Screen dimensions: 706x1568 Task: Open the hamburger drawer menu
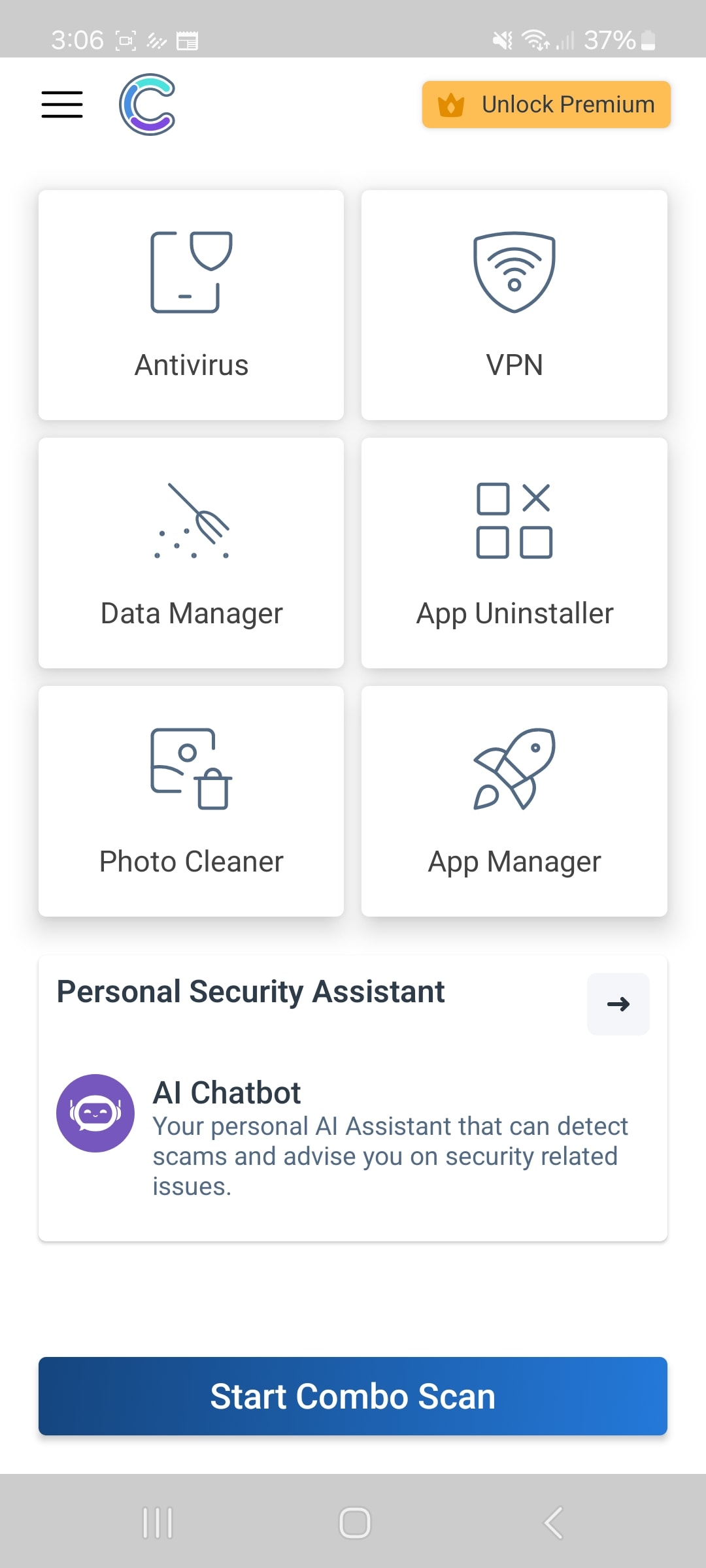tap(62, 105)
